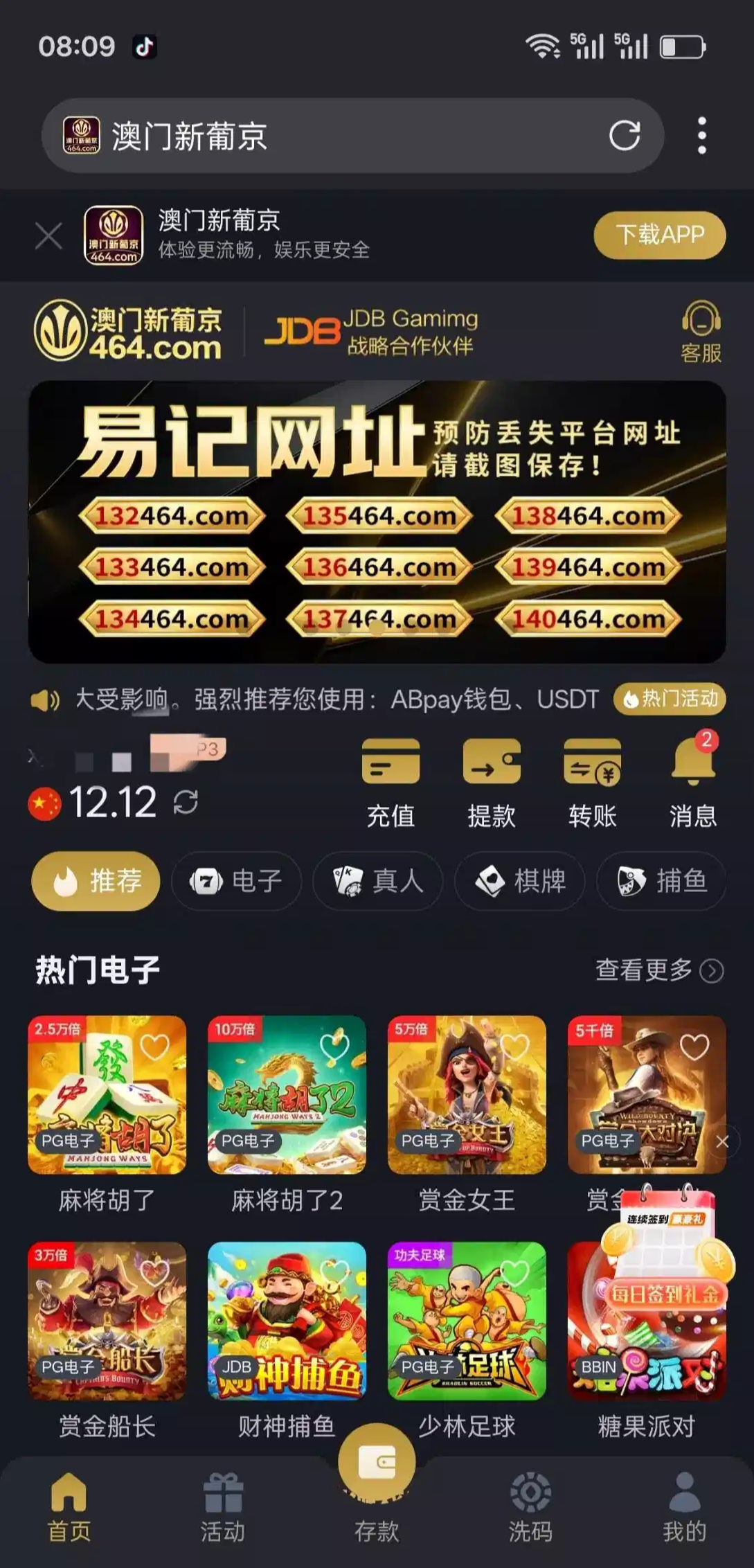754x1568 pixels.
Task: View more with 查看更多
Action: pyautogui.click(x=658, y=970)
